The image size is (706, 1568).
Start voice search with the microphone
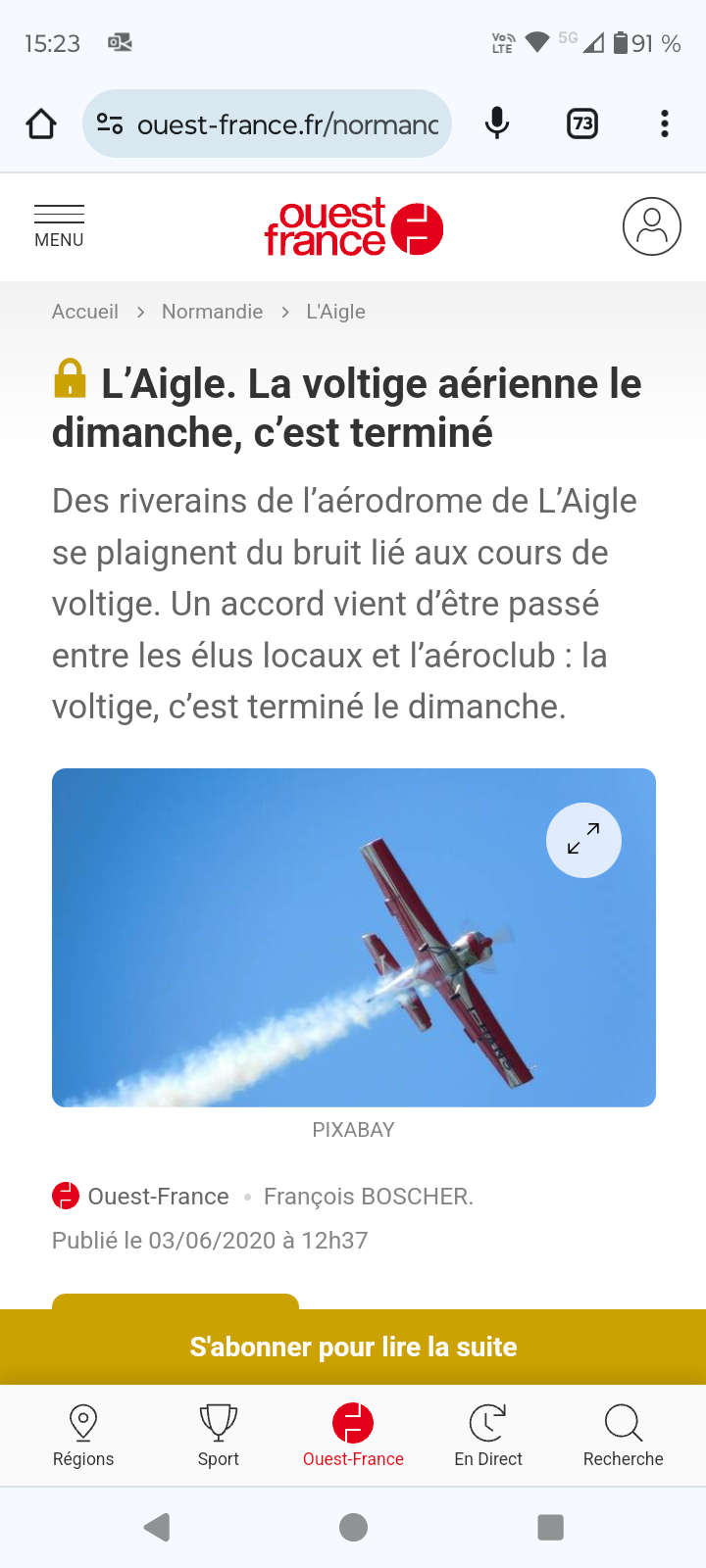point(497,124)
